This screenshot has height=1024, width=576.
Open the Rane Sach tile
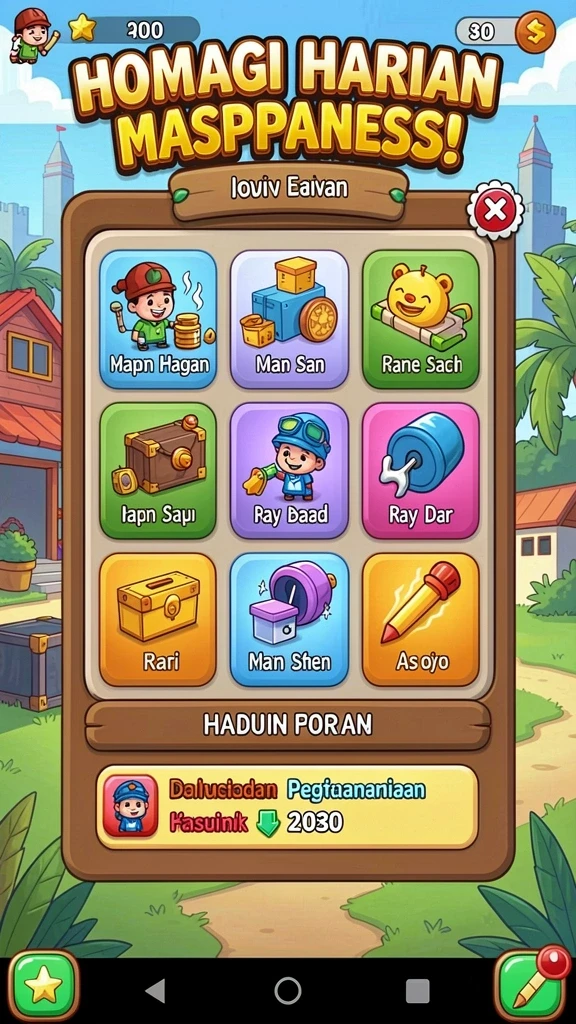click(x=421, y=319)
